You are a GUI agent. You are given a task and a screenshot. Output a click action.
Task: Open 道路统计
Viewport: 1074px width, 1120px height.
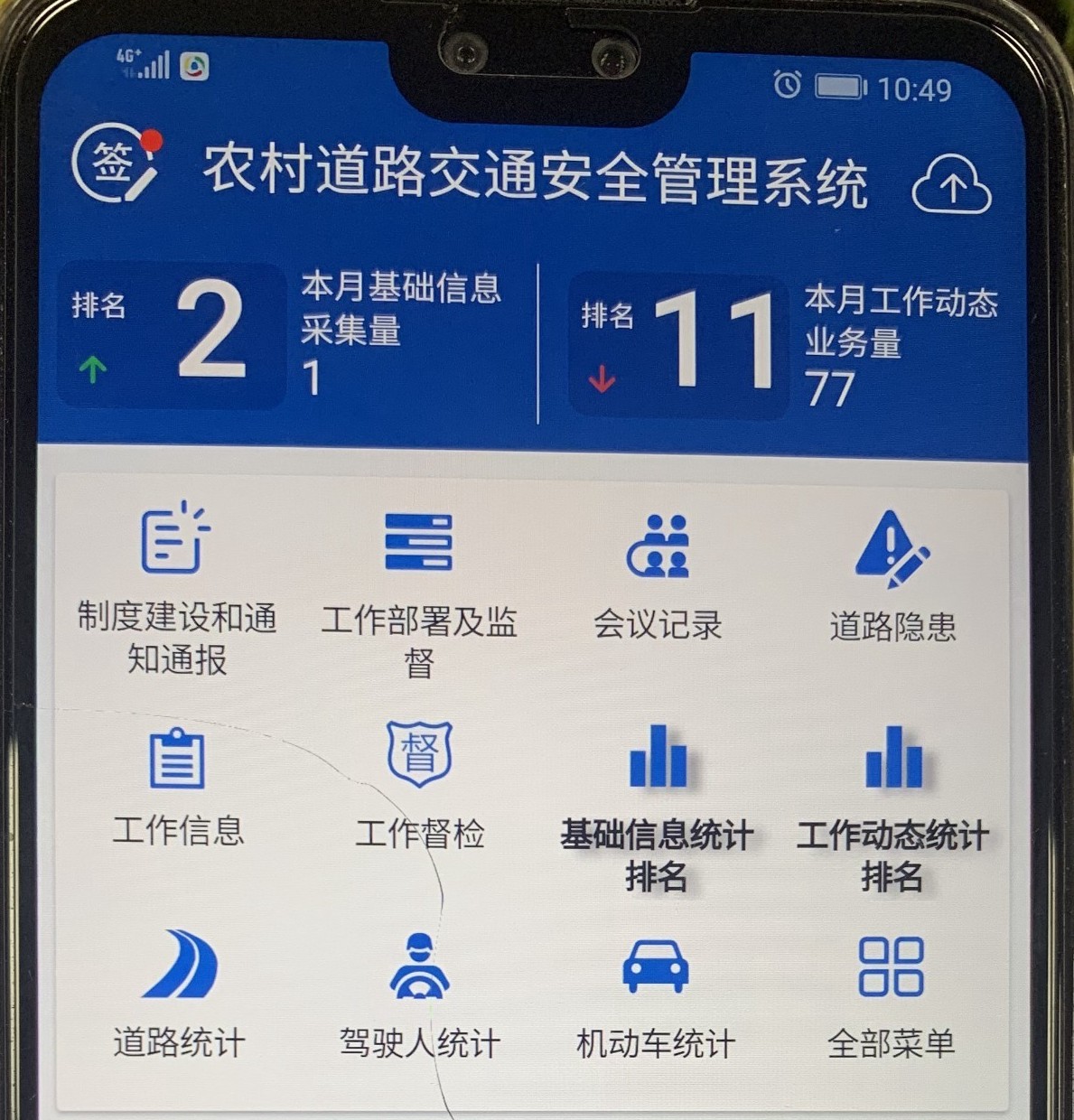[179, 994]
